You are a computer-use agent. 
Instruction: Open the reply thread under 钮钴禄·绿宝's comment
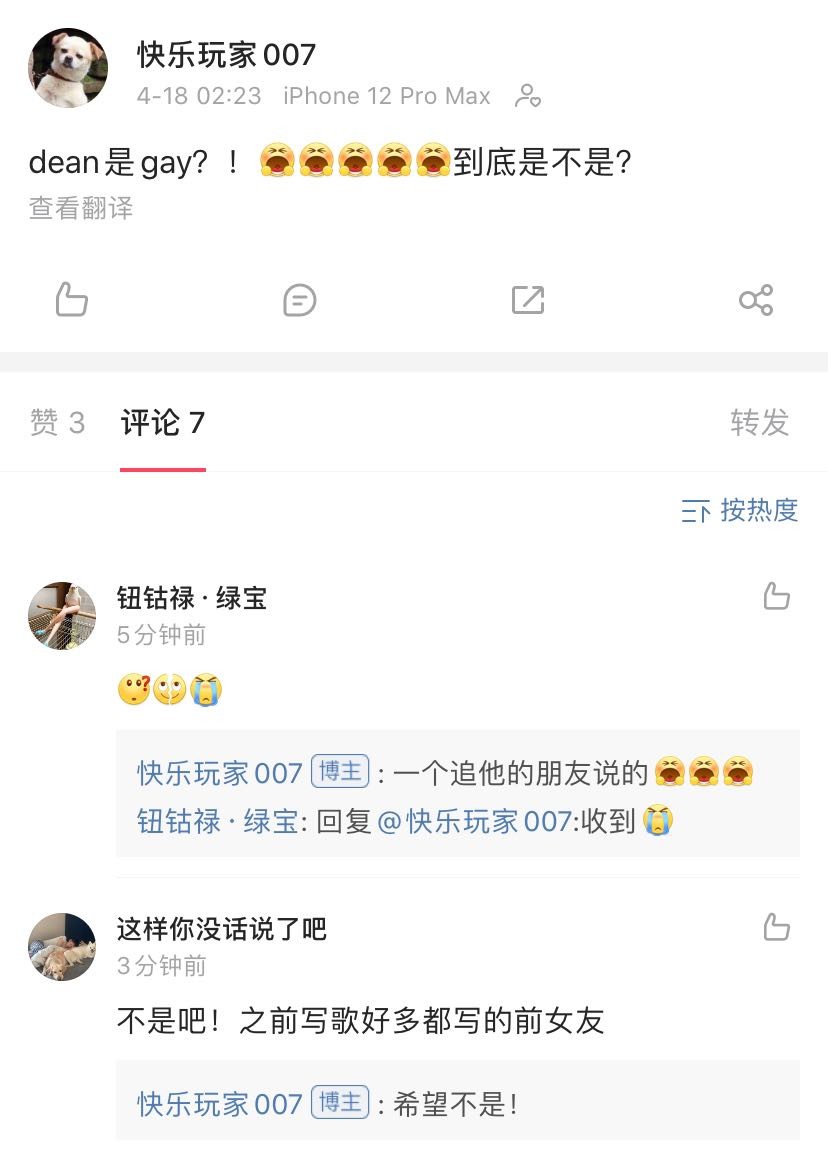[x=457, y=795]
